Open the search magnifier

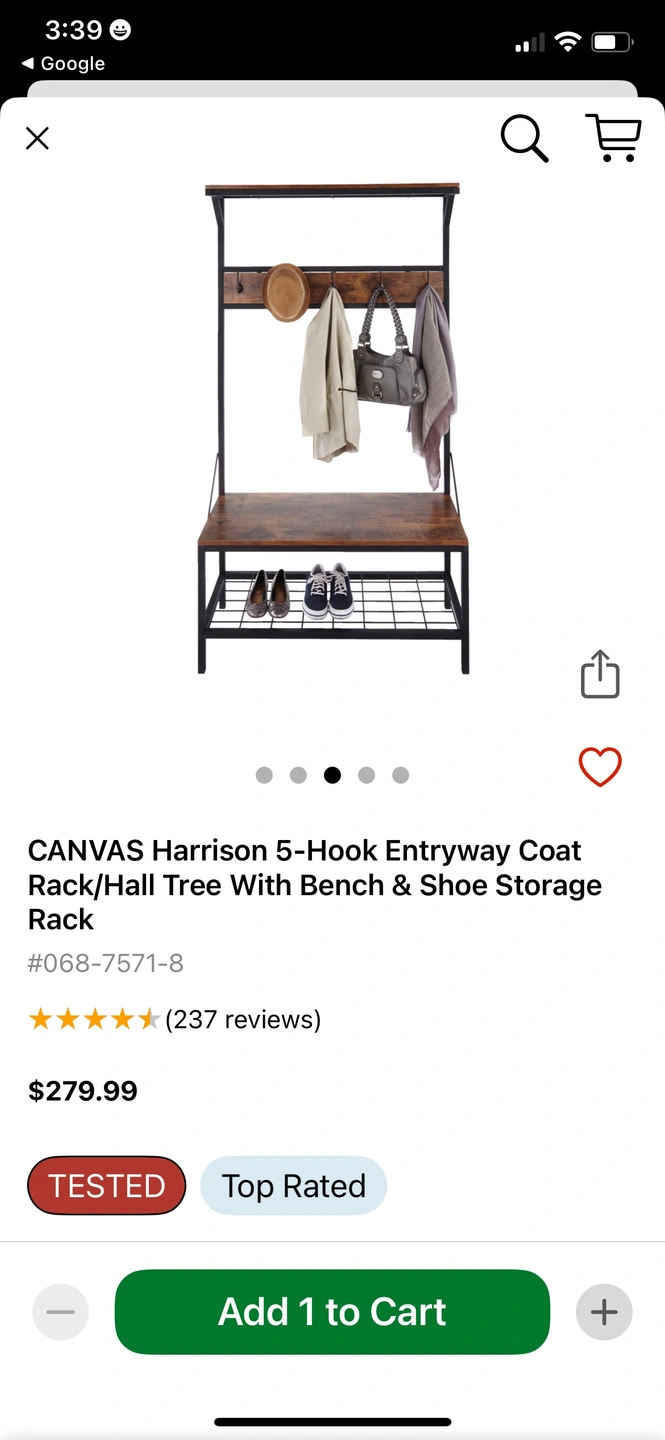pyautogui.click(x=524, y=138)
